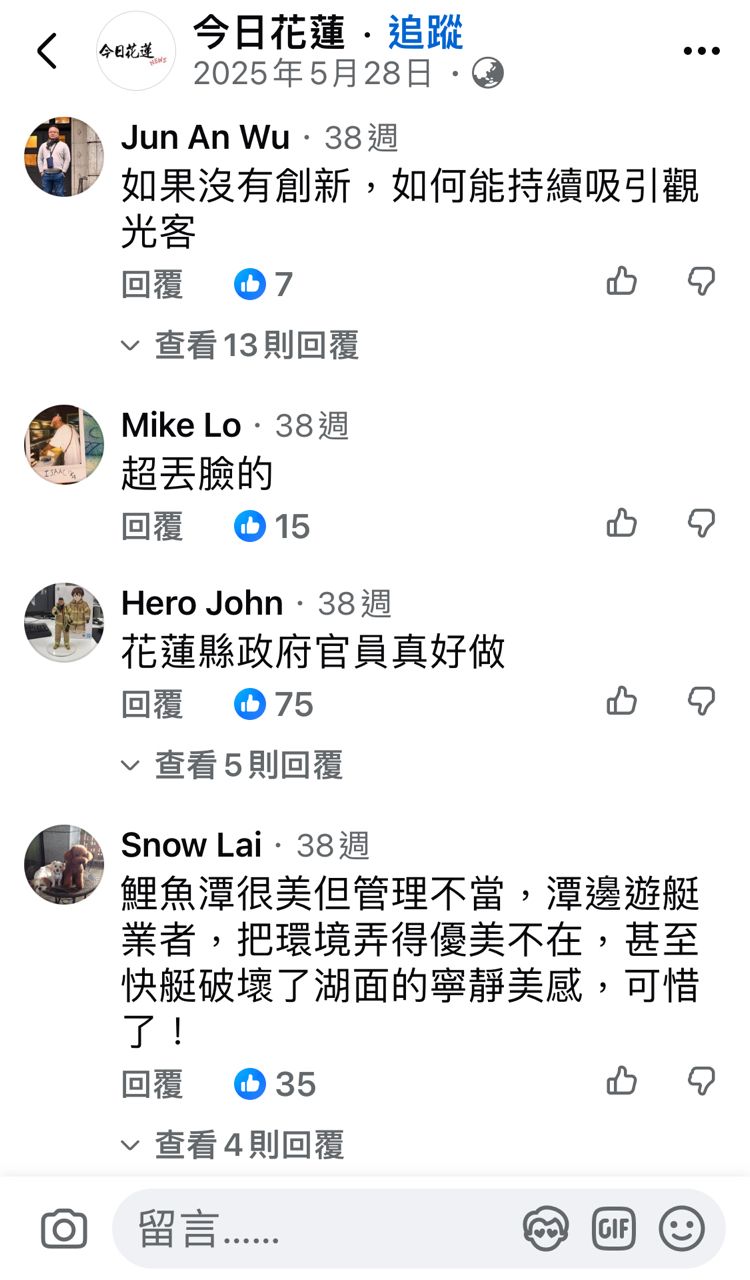Image resolution: width=750 pixels, height=1280 pixels.
Task: Open the GIF picker
Action: (614, 1229)
